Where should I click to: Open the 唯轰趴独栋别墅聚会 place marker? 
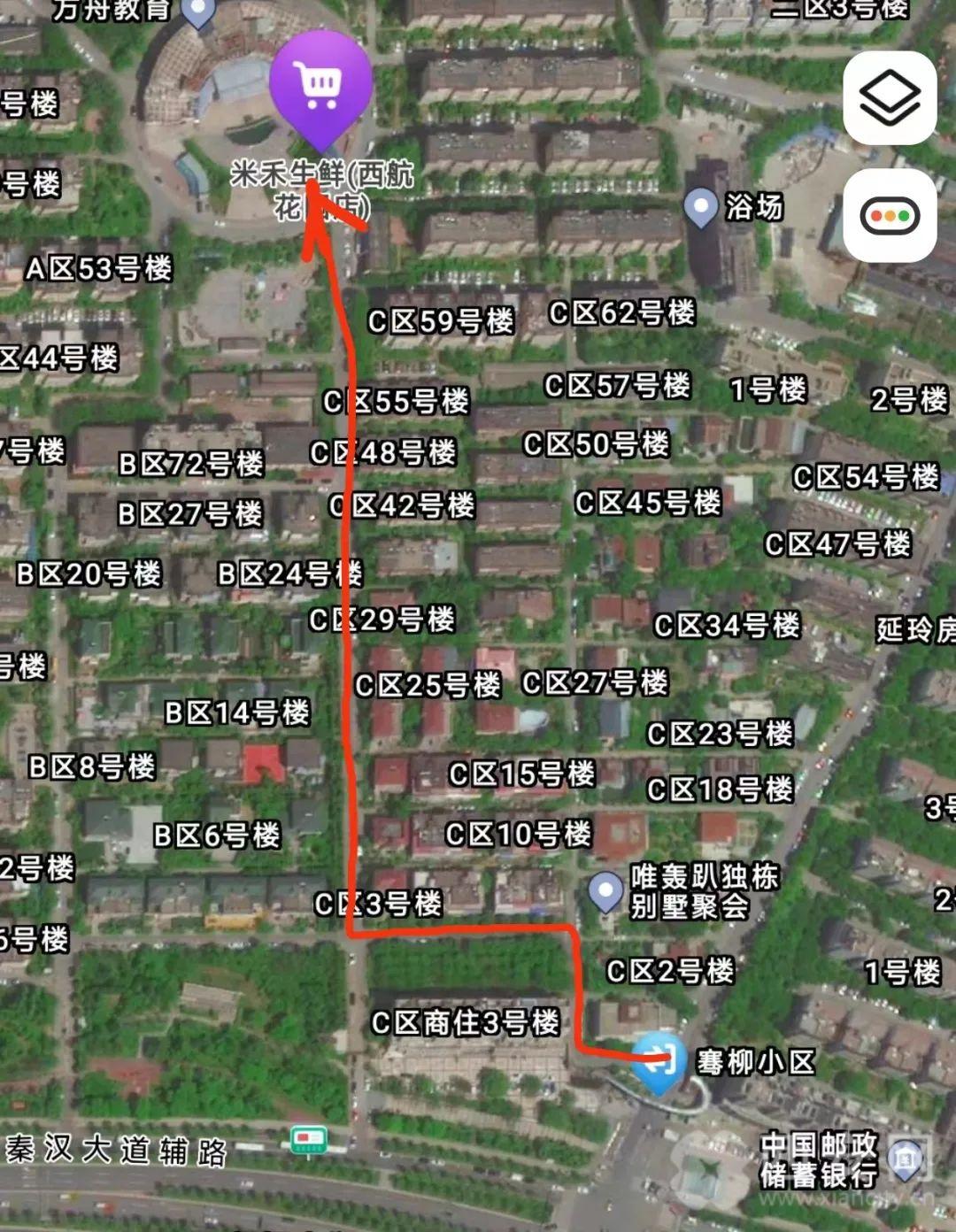click(606, 891)
